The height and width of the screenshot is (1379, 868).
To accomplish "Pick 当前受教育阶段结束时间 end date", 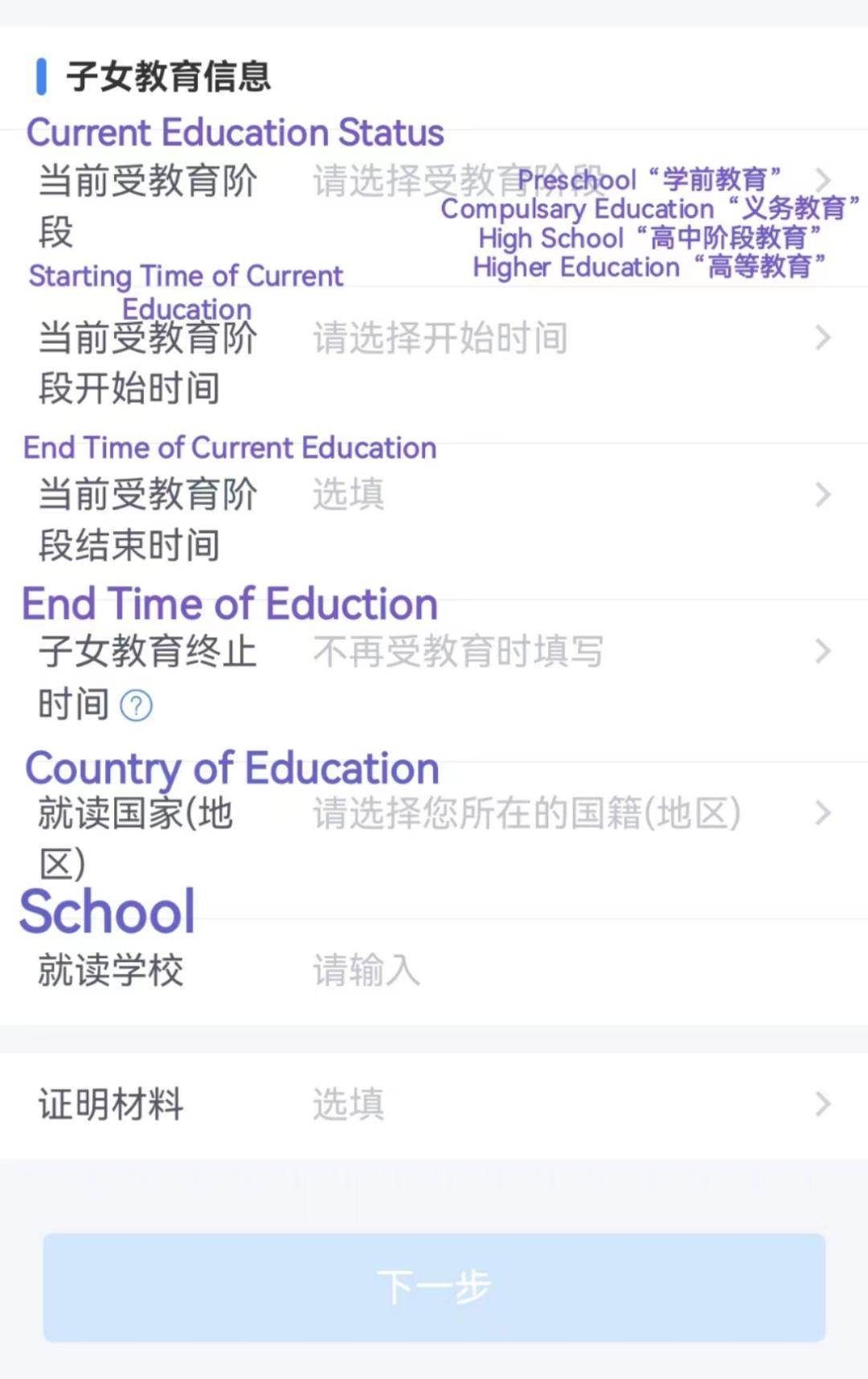I will coord(563,494).
